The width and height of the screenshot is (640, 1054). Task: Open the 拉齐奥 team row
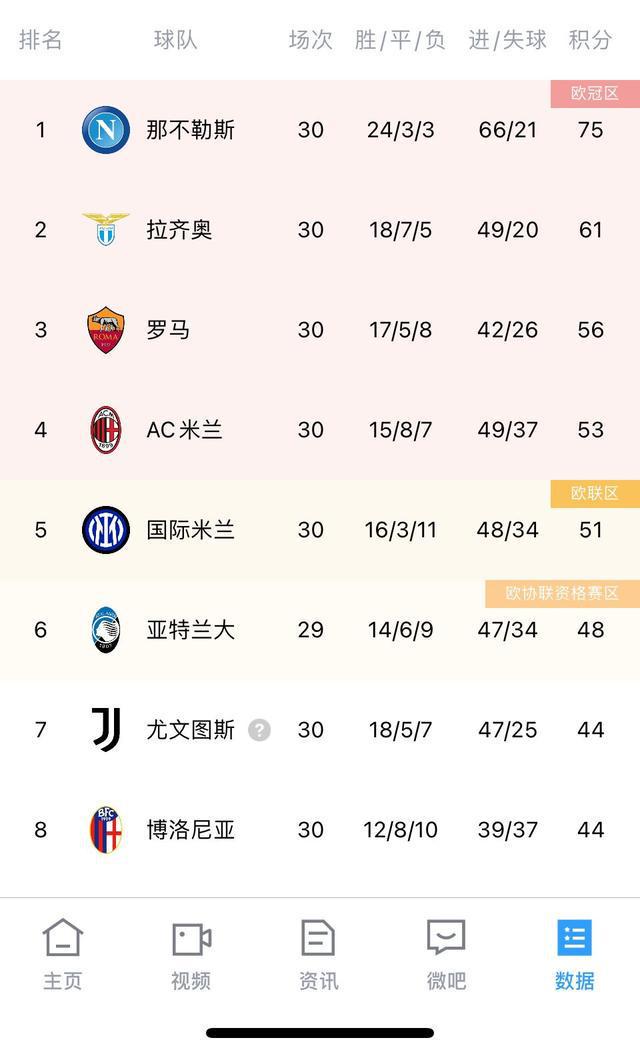180,230
